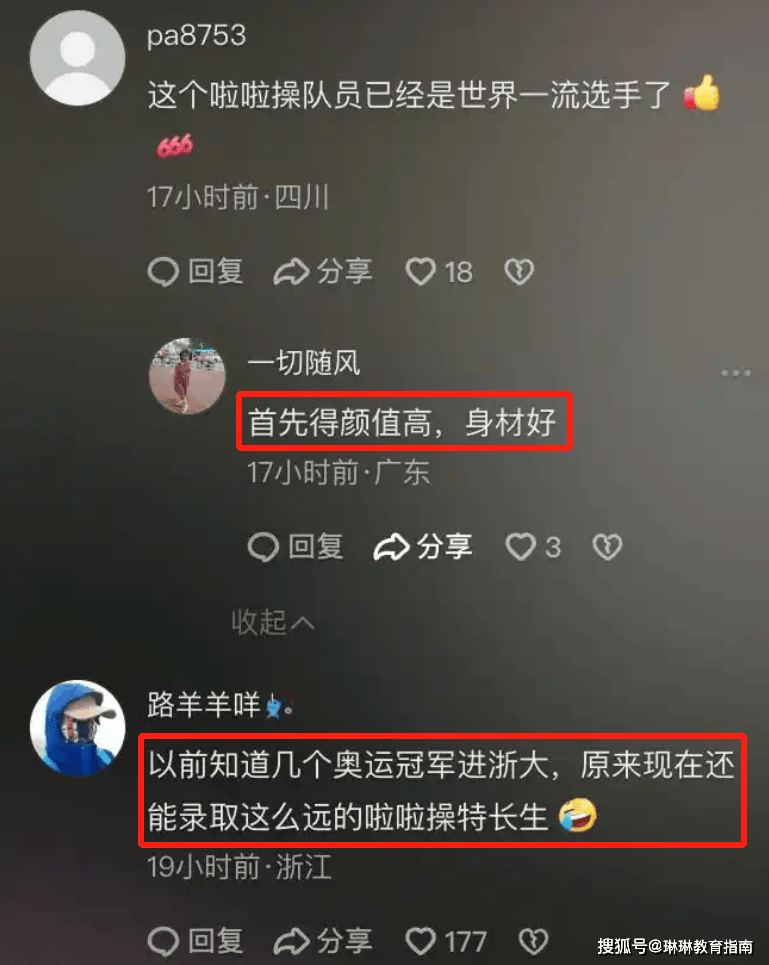Screen dimensions: 769x965
Task: Share pa8753's comment
Action: pyautogui.click(x=322, y=272)
